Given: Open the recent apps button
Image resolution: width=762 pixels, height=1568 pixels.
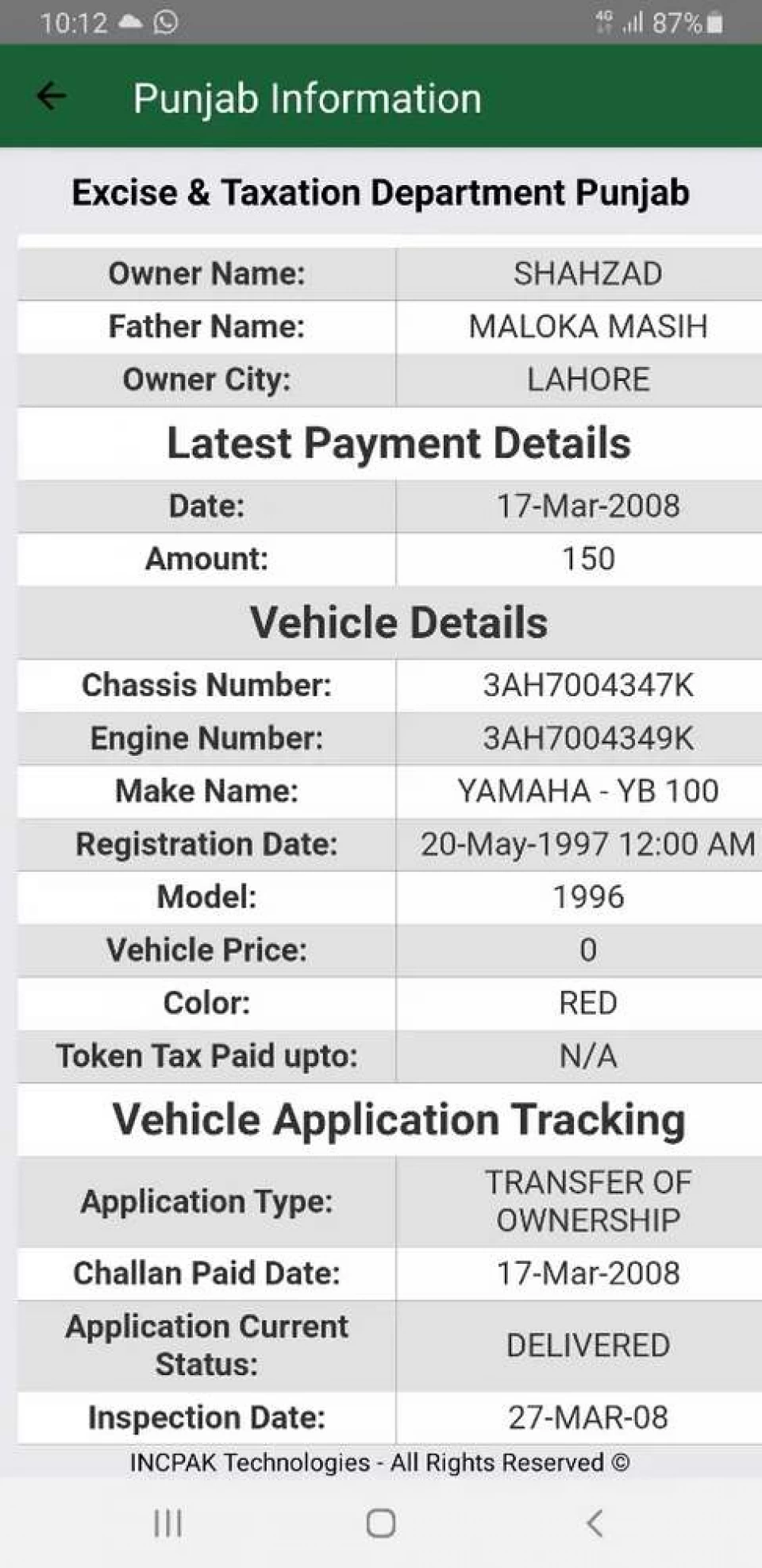Looking at the screenshot, I should (x=168, y=1523).
